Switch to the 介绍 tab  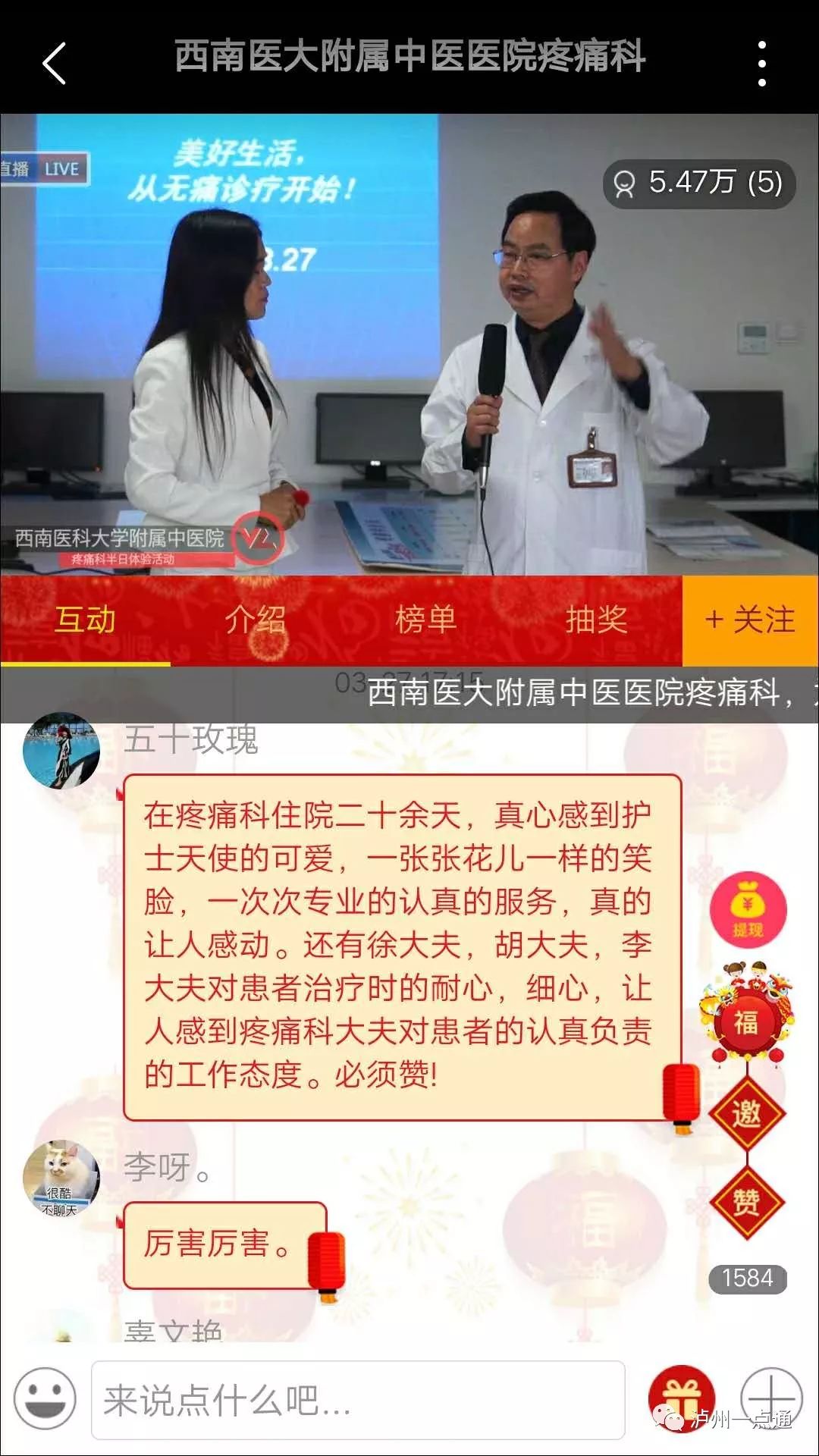pos(256,620)
